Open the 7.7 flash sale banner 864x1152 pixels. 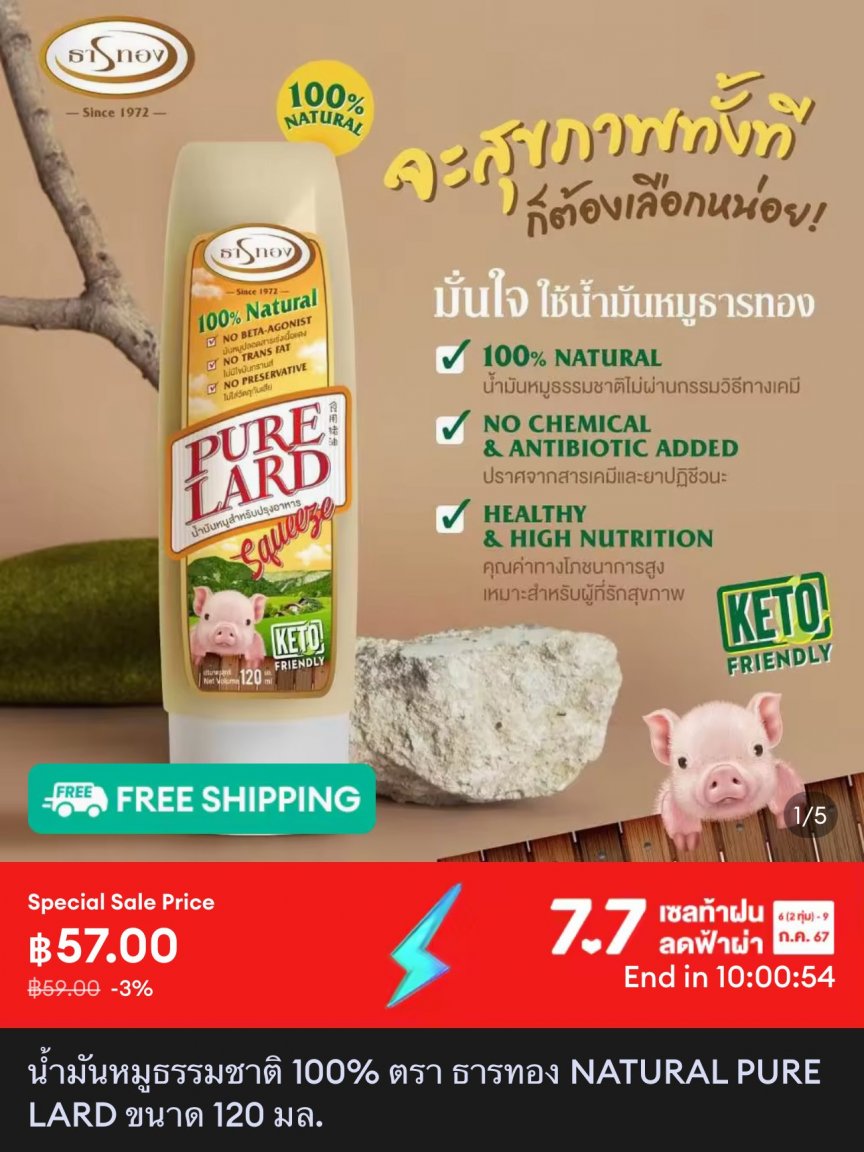pos(690,930)
